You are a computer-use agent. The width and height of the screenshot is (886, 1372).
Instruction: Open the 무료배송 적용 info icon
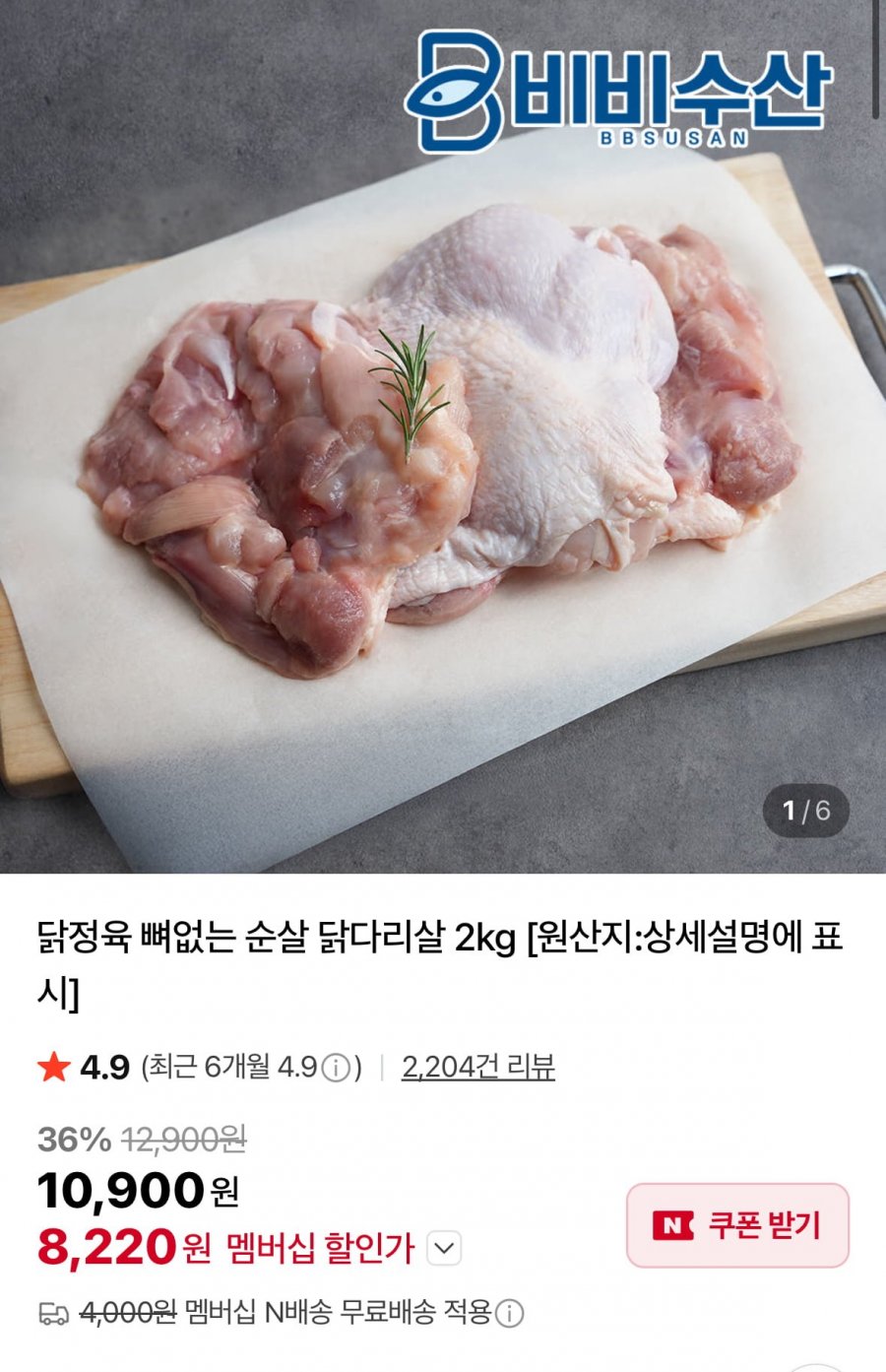click(509, 1313)
